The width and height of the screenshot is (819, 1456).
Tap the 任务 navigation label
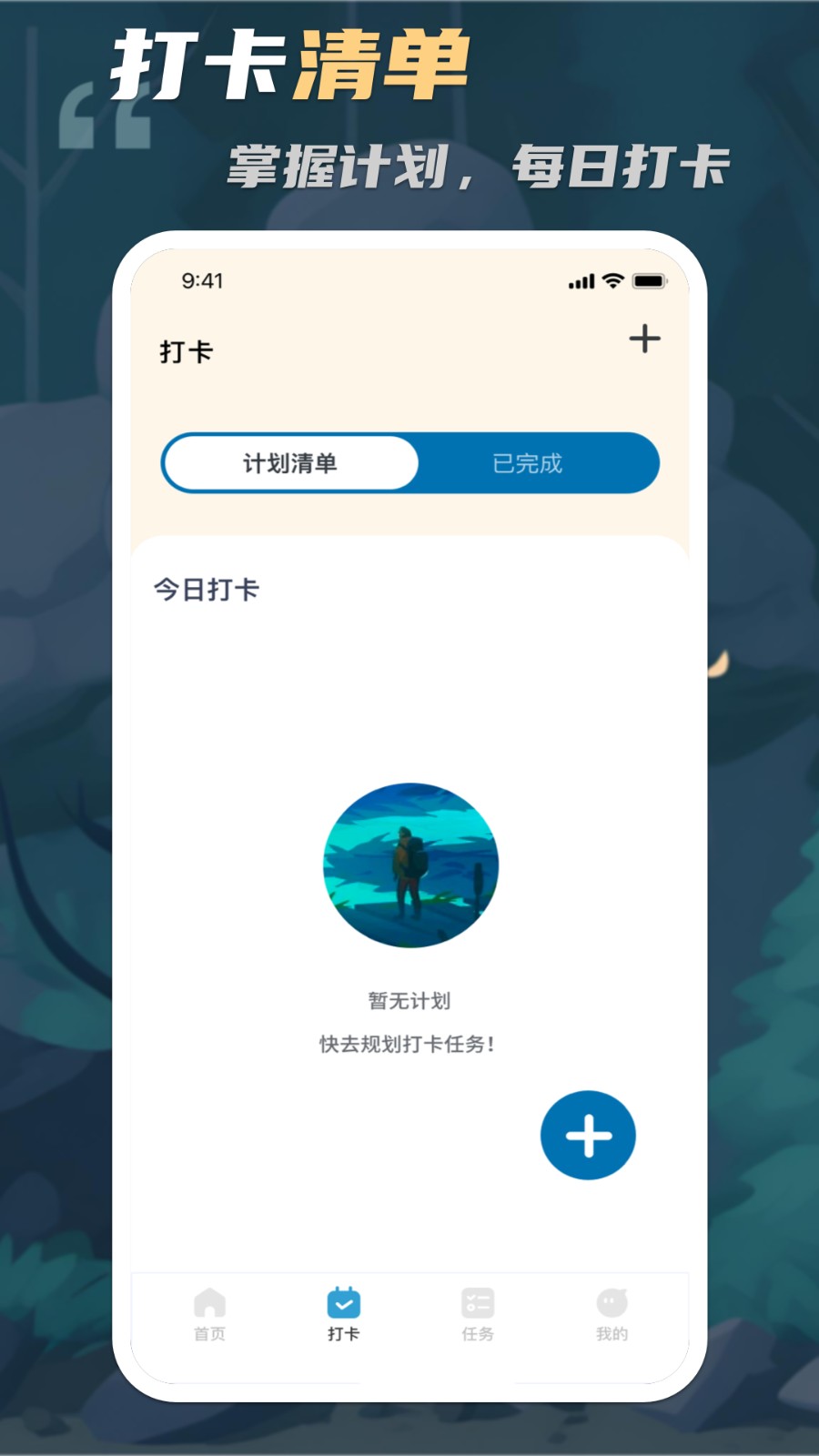[477, 1334]
